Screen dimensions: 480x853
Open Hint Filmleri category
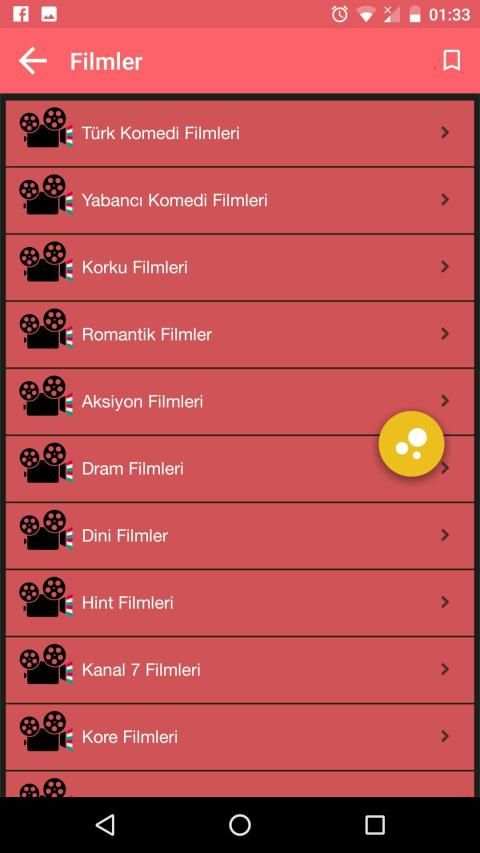point(239,603)
